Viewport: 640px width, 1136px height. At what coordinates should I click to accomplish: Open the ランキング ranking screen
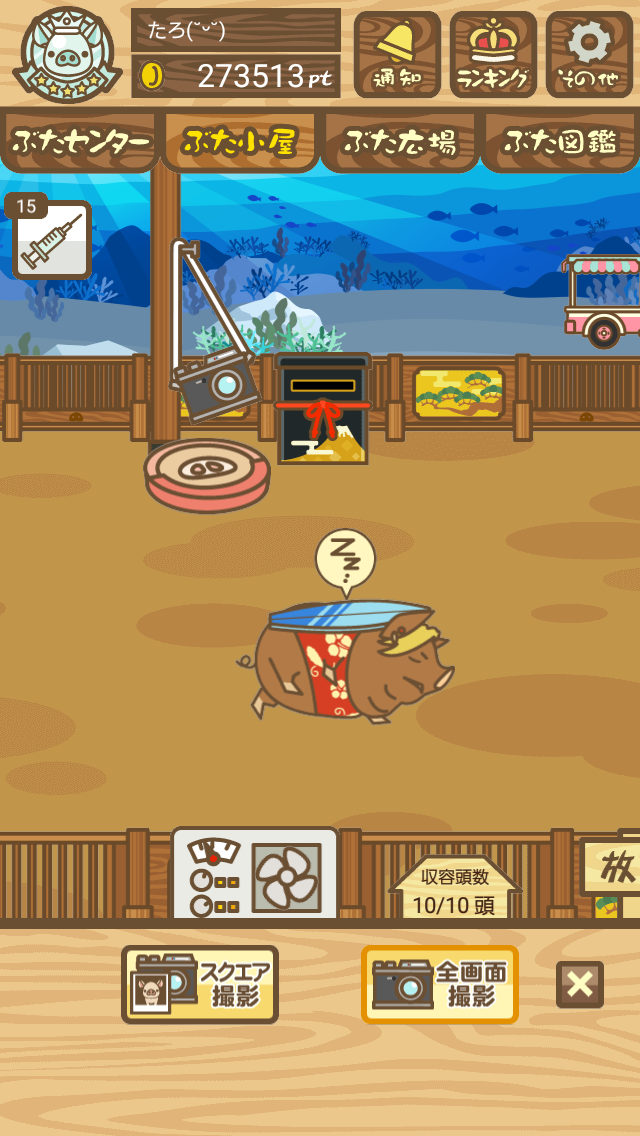(x=493, y=54)
